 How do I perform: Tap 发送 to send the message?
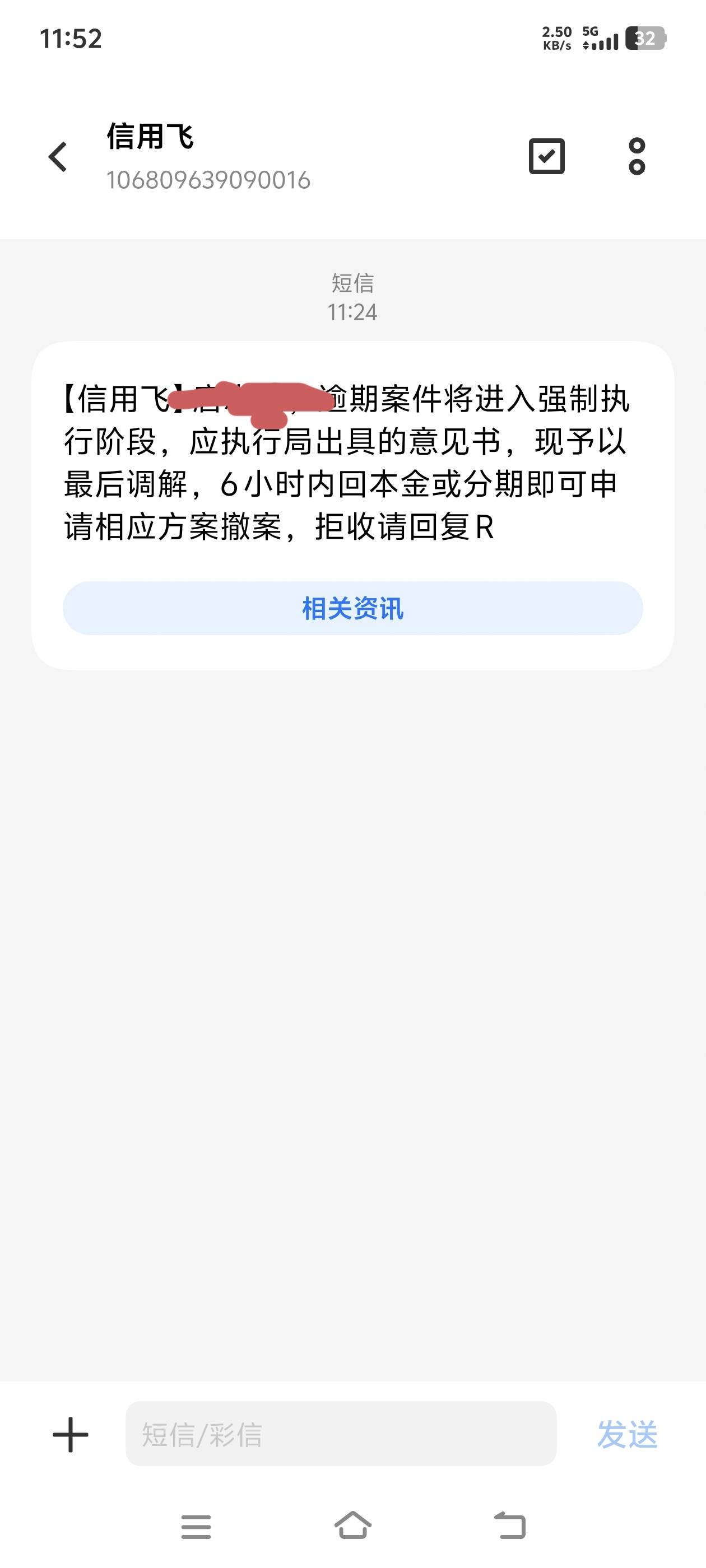tap(628, 1435)
